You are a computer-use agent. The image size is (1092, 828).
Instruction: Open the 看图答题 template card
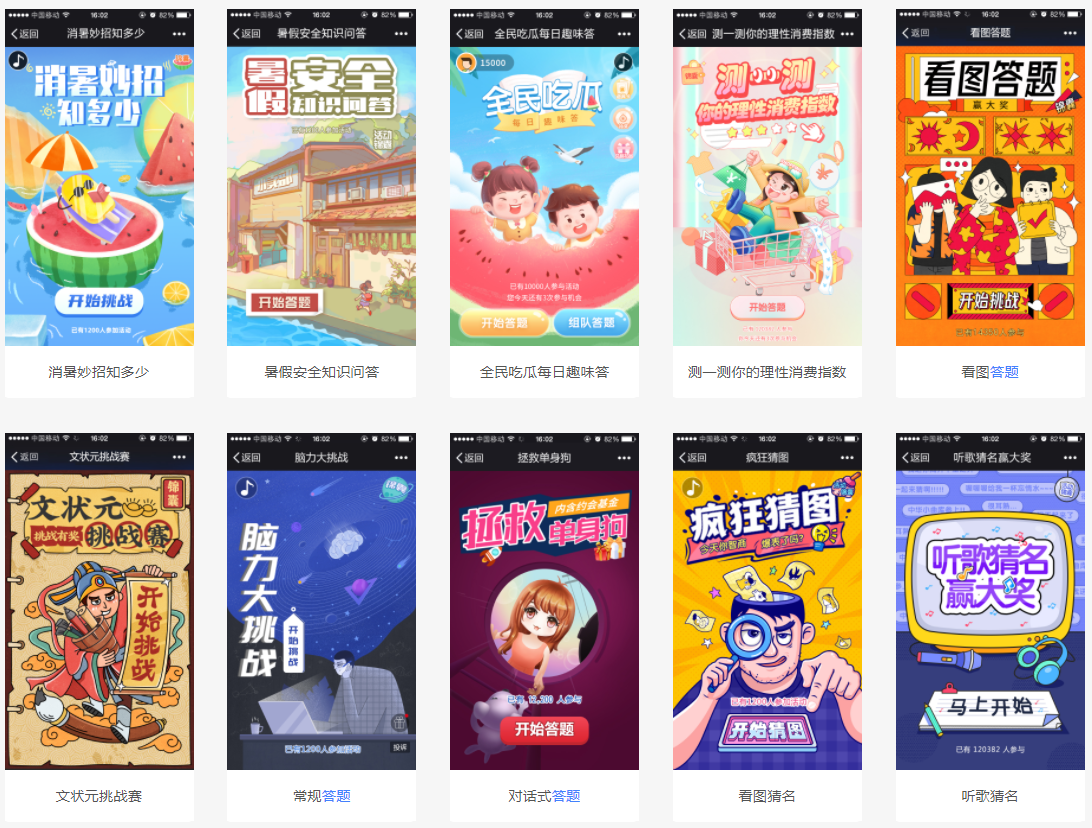(990, 200)
